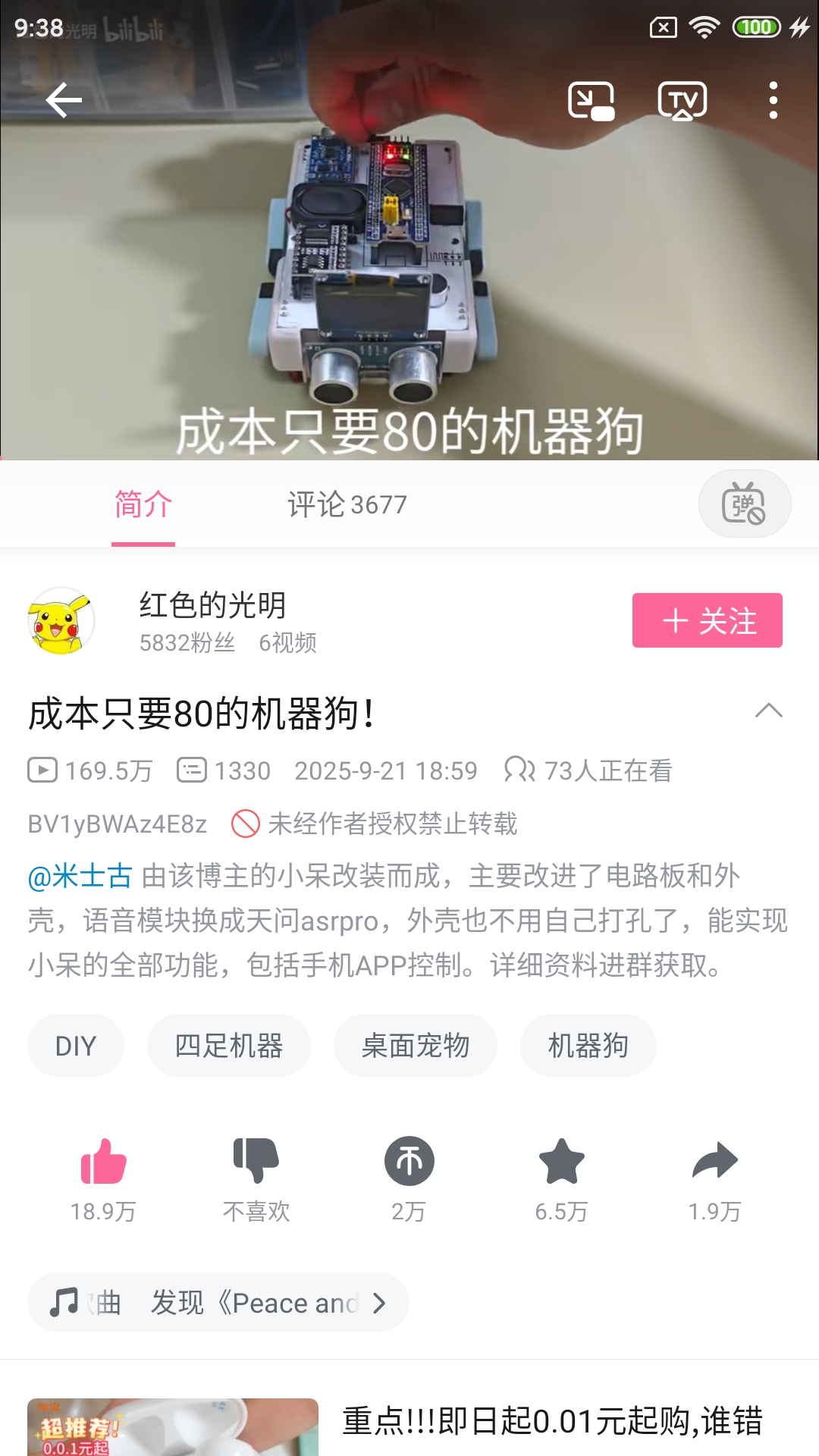Open 红色的光明's profile avatar
The height and width of the screenshot is (1456, 819).
(61, 621)
